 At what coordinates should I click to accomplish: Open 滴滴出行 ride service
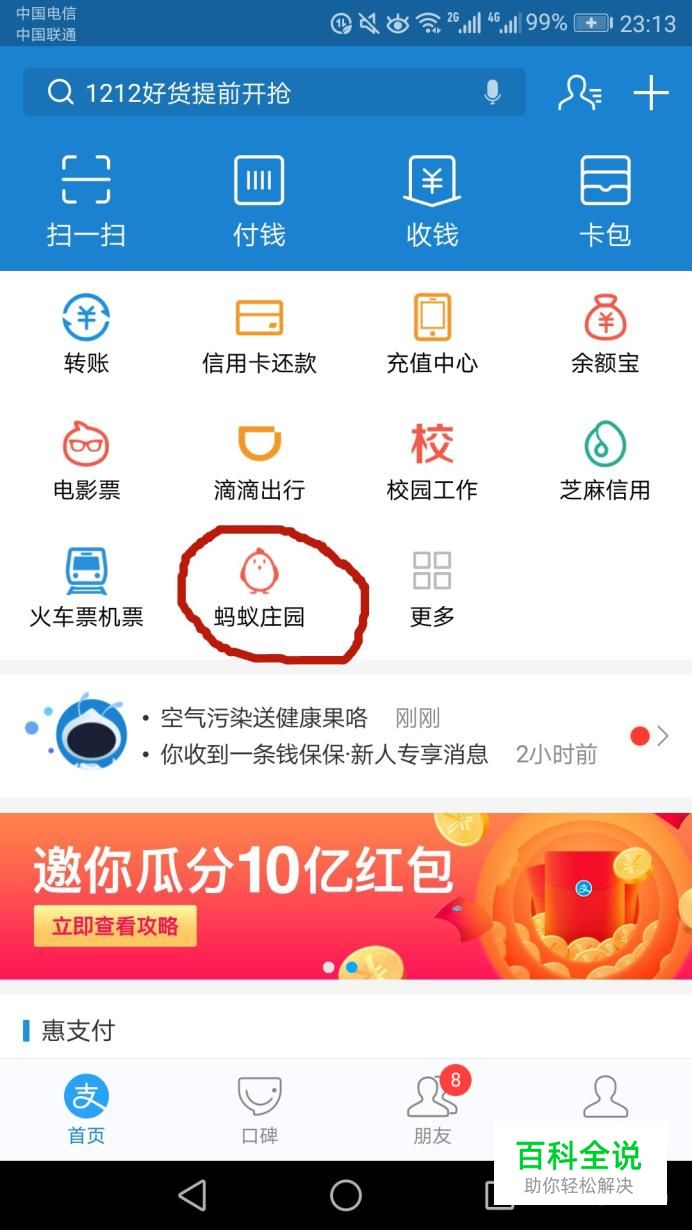pyautogui.click(x=259, y=461)
